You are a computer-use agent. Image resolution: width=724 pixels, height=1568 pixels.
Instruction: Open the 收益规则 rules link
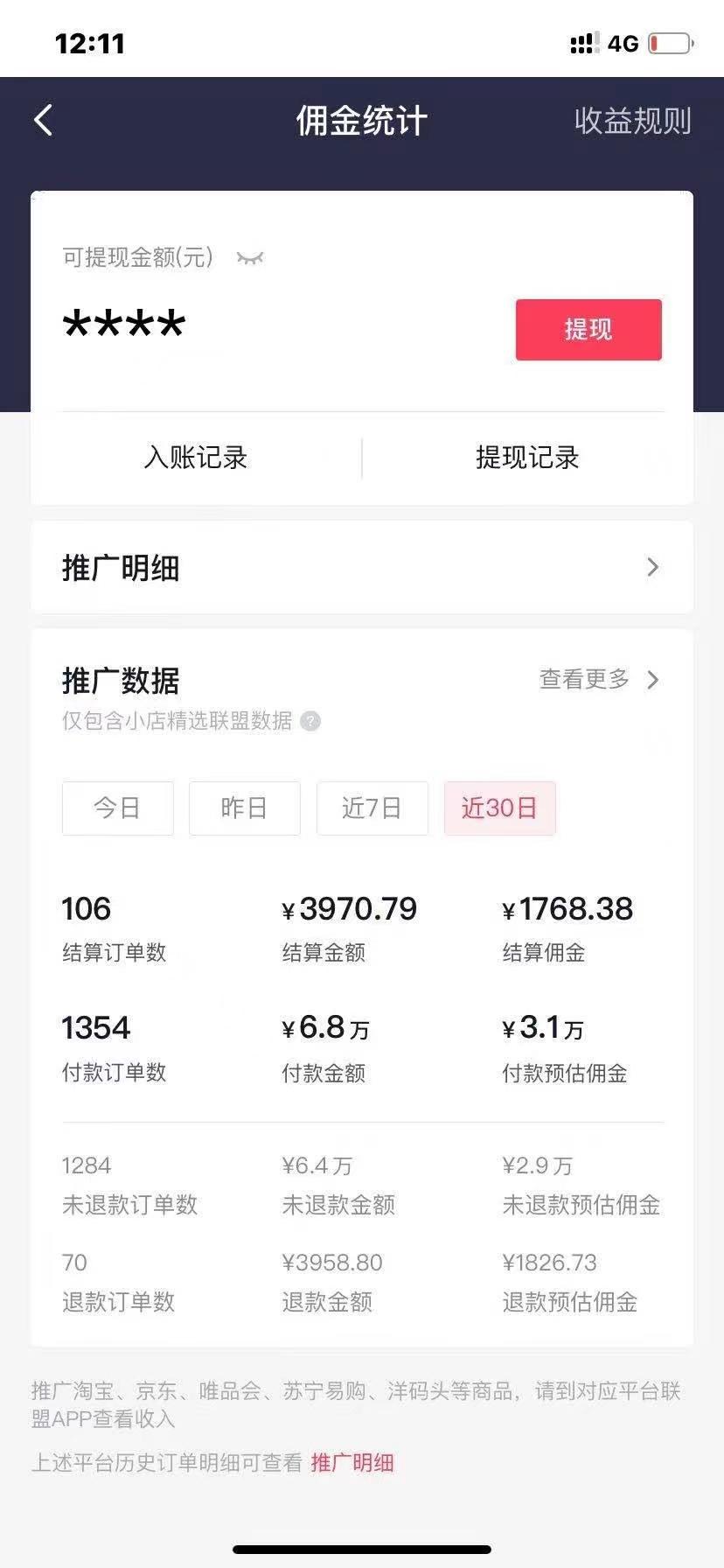[x=631, y=122]
